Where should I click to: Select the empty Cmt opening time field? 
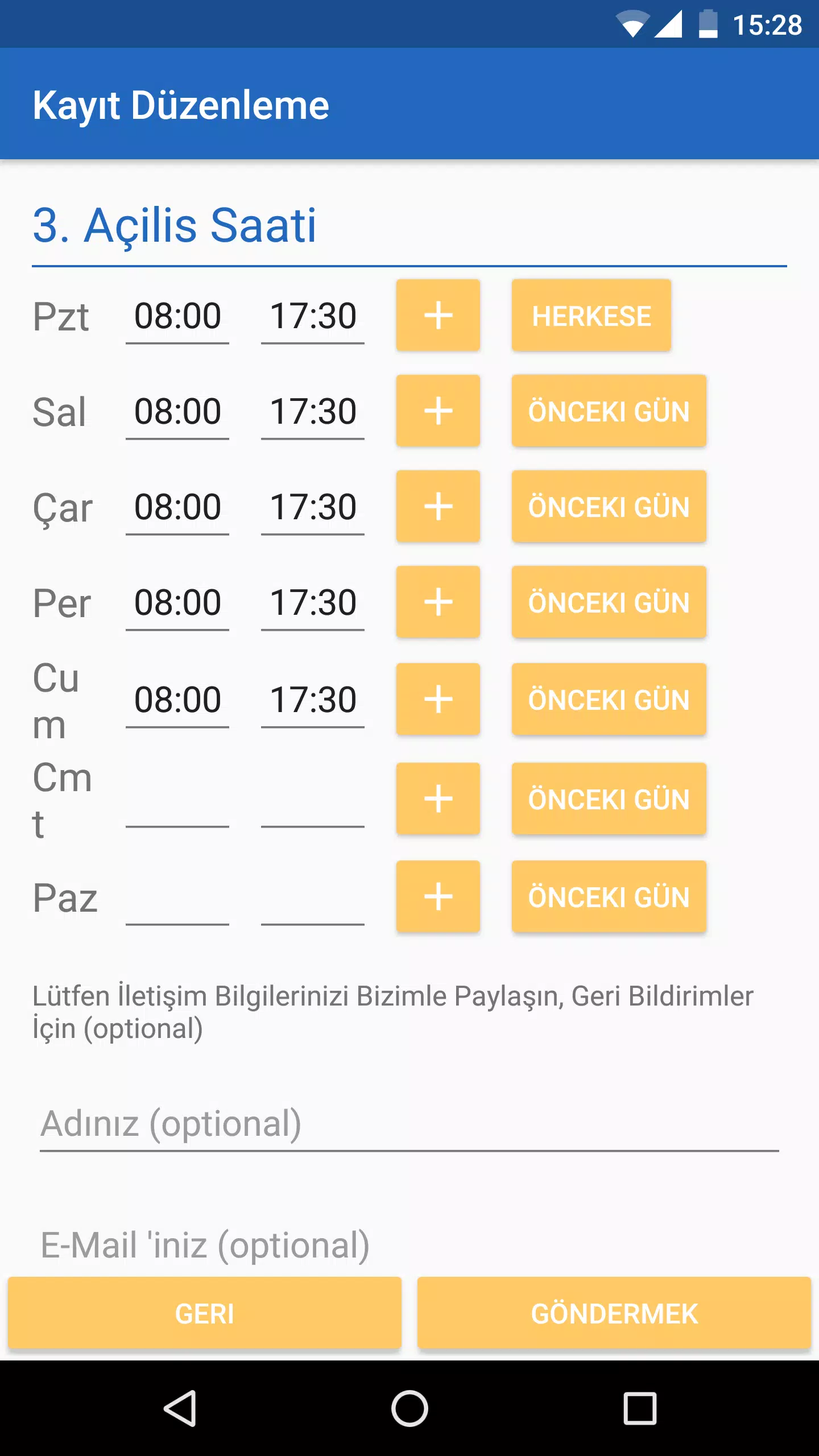177,799
